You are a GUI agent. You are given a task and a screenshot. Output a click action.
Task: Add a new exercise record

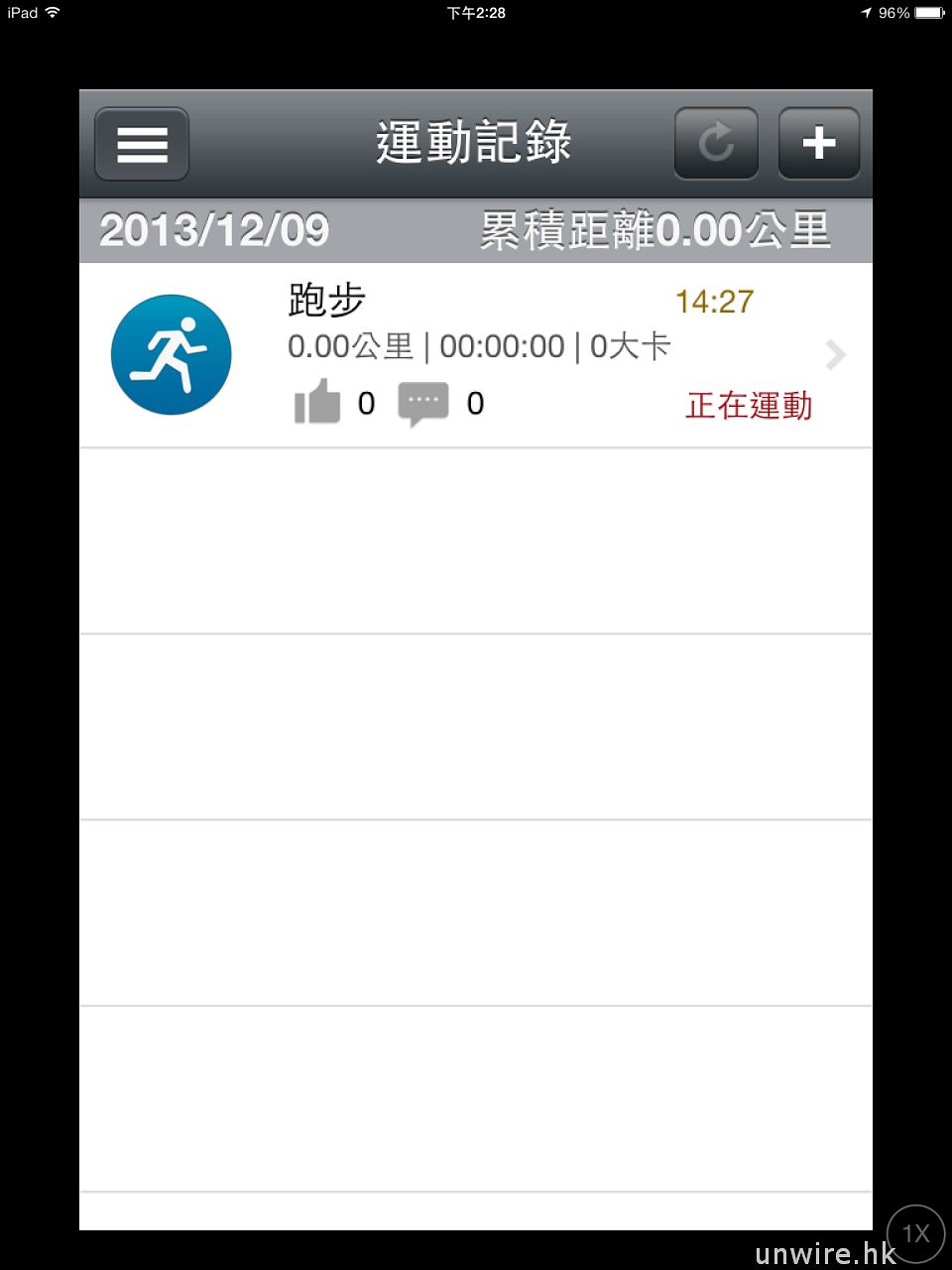point(818,144)
